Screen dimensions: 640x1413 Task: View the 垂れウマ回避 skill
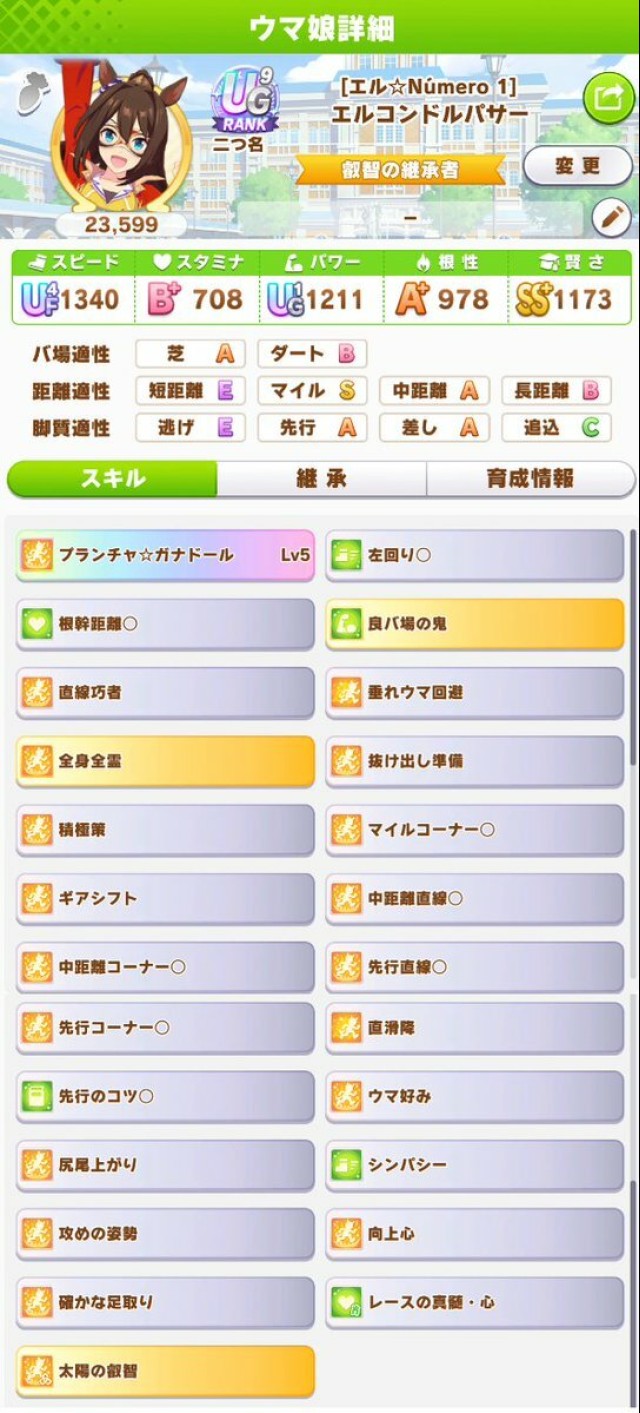click(x=474, y=692)
